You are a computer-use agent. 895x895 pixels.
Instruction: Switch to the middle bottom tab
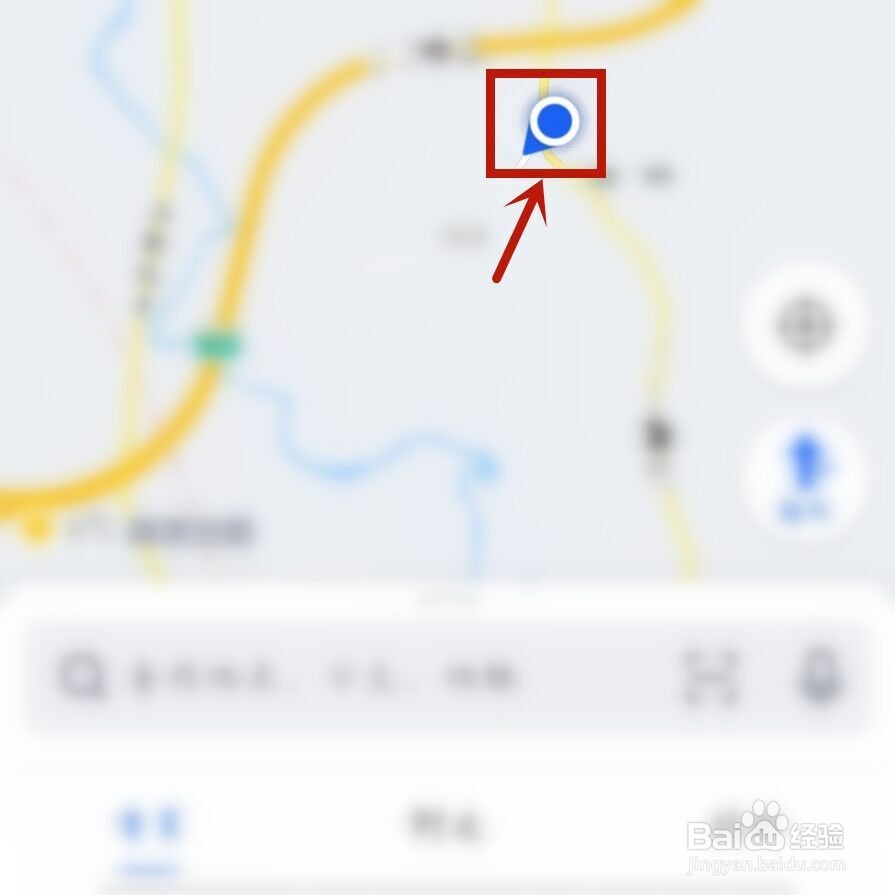point(447,826)
